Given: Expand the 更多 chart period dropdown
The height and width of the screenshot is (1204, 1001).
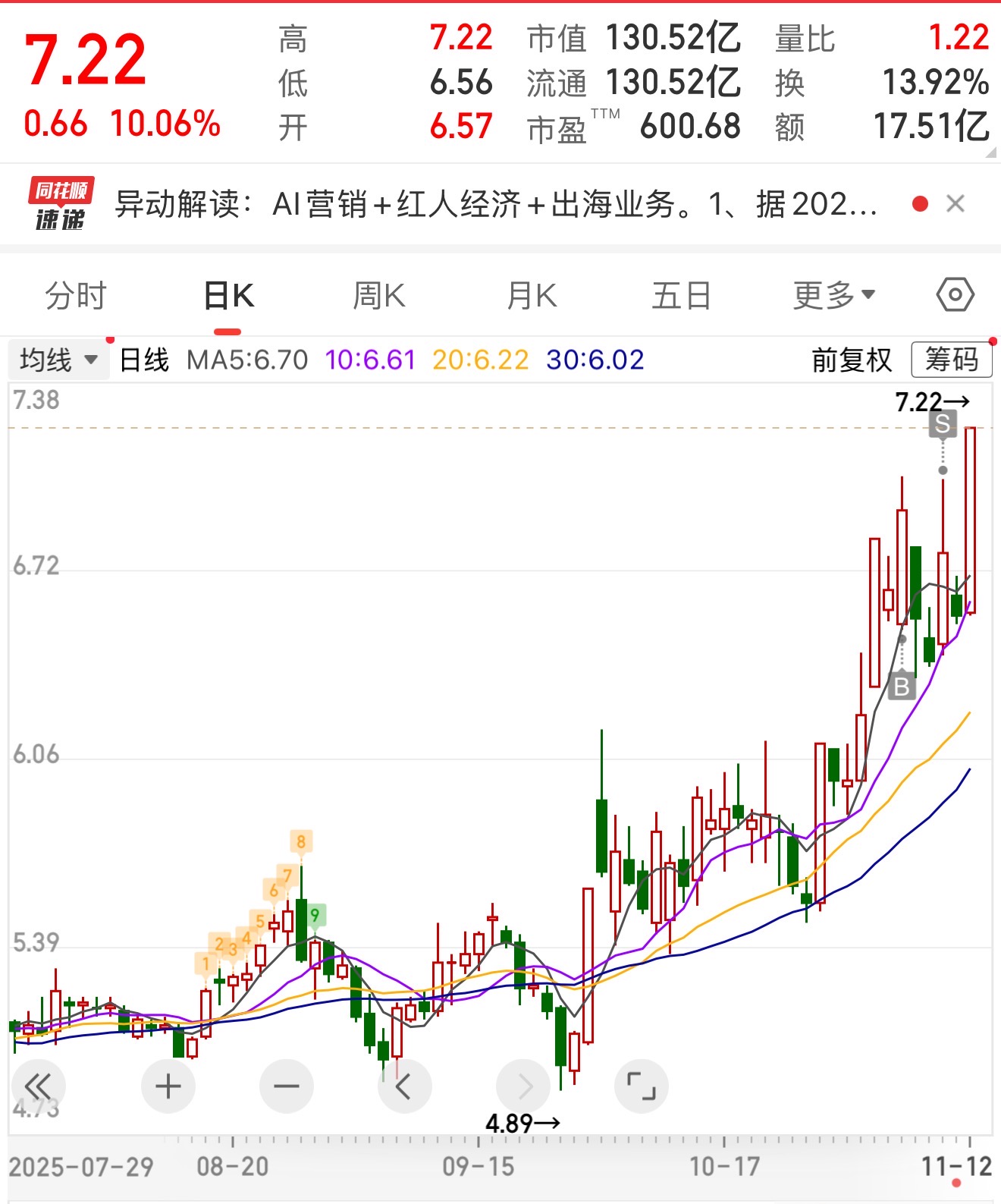Looking at the screenshot, I should point(833,296).
